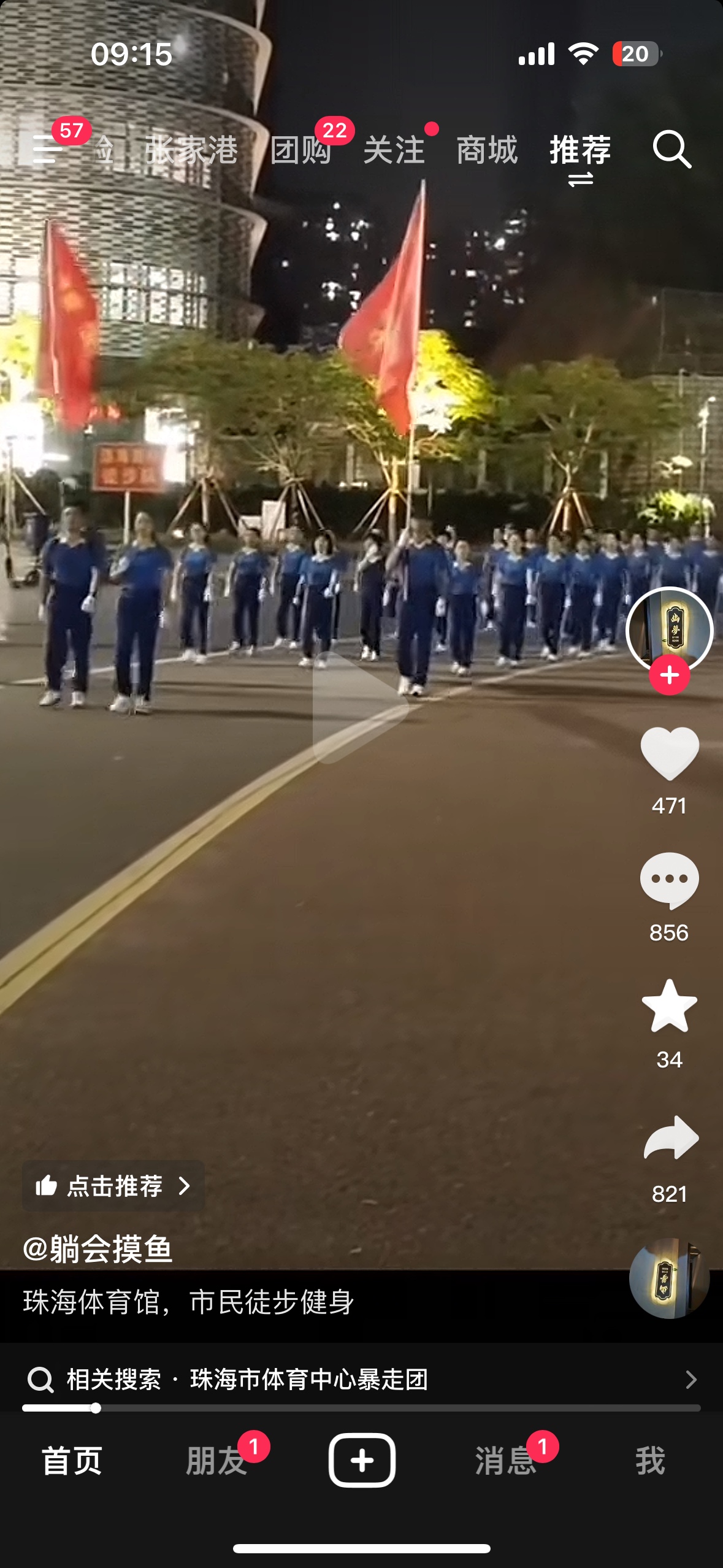Favorite the video with the star icon
Screen dimensions: 723x1568
pos(669,1007)
